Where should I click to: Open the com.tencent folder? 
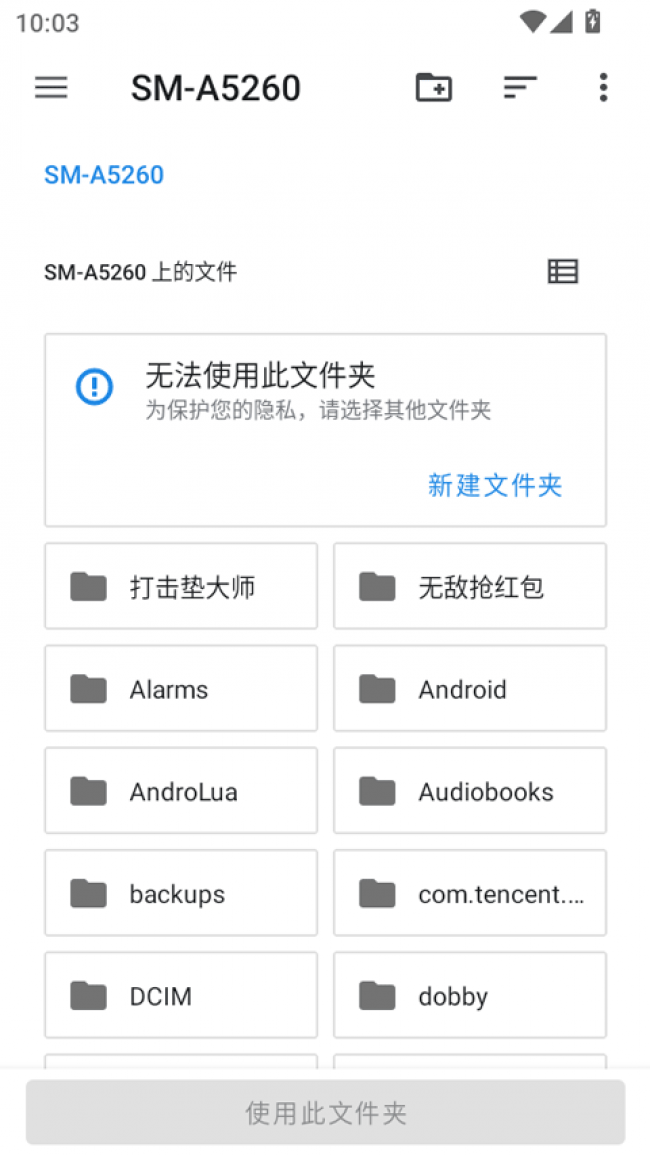coord(470,894)
